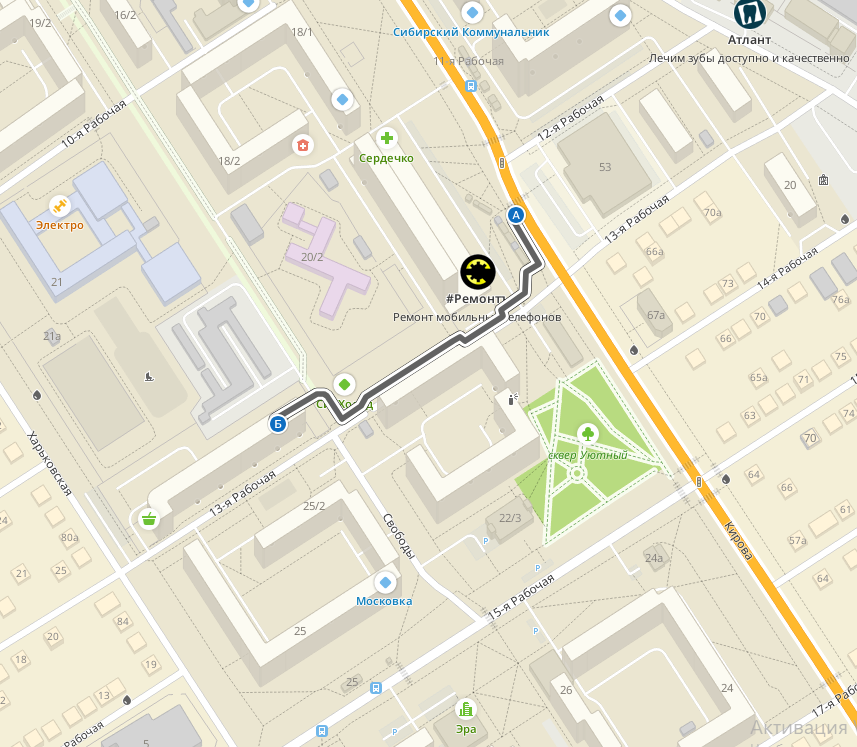Tap the сквер Уютный park marker
857x747 pixels.
point(588,433)
